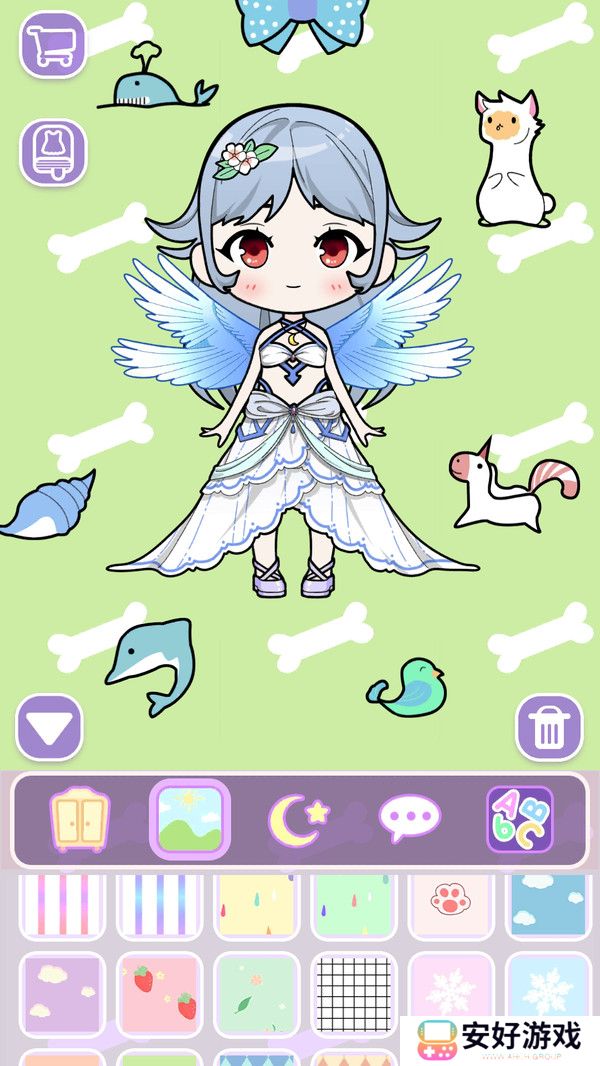Viewport: 600px width, 1066px height.
Task: Open the moon and star stickers tab
Action: 298,819
